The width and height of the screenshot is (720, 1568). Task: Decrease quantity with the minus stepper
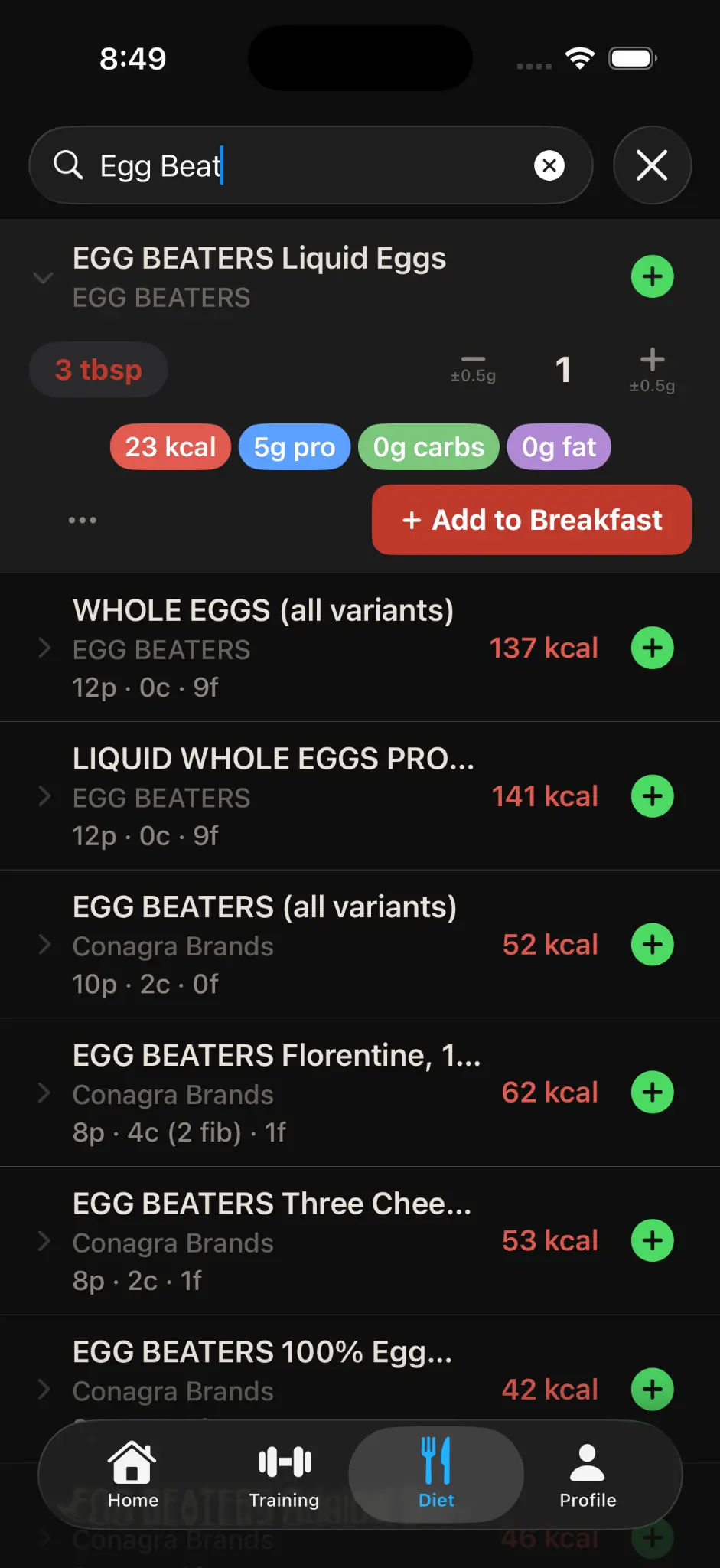tap(473, 359)
